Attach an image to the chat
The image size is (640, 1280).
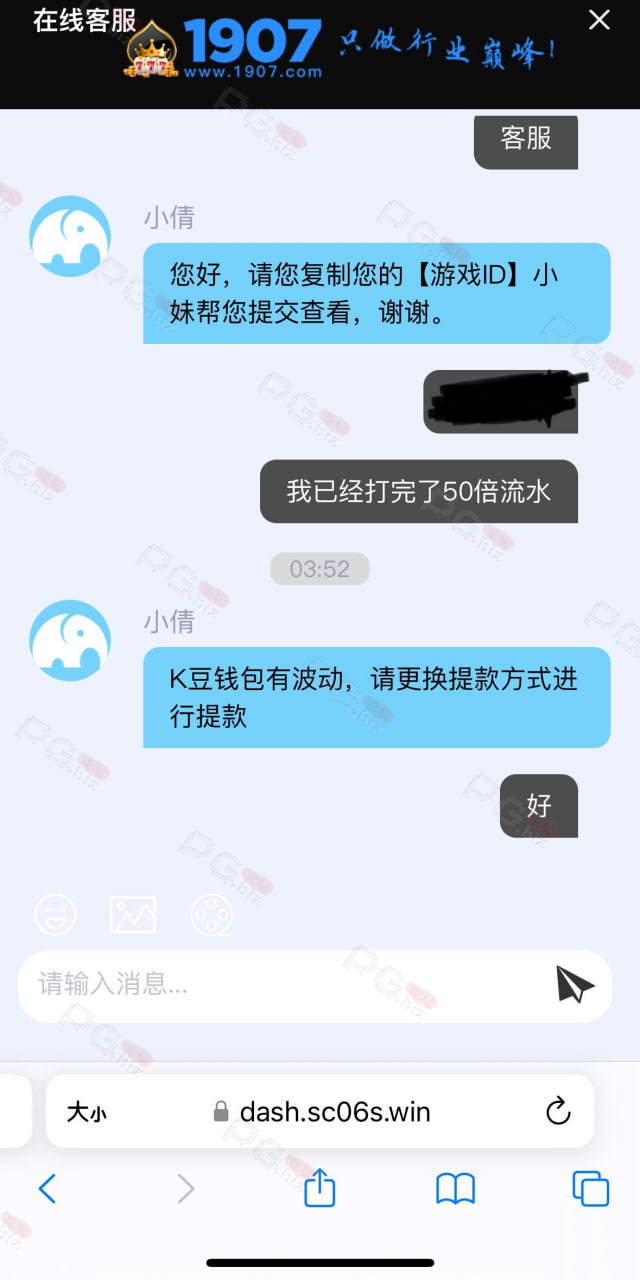click(133, 914)
